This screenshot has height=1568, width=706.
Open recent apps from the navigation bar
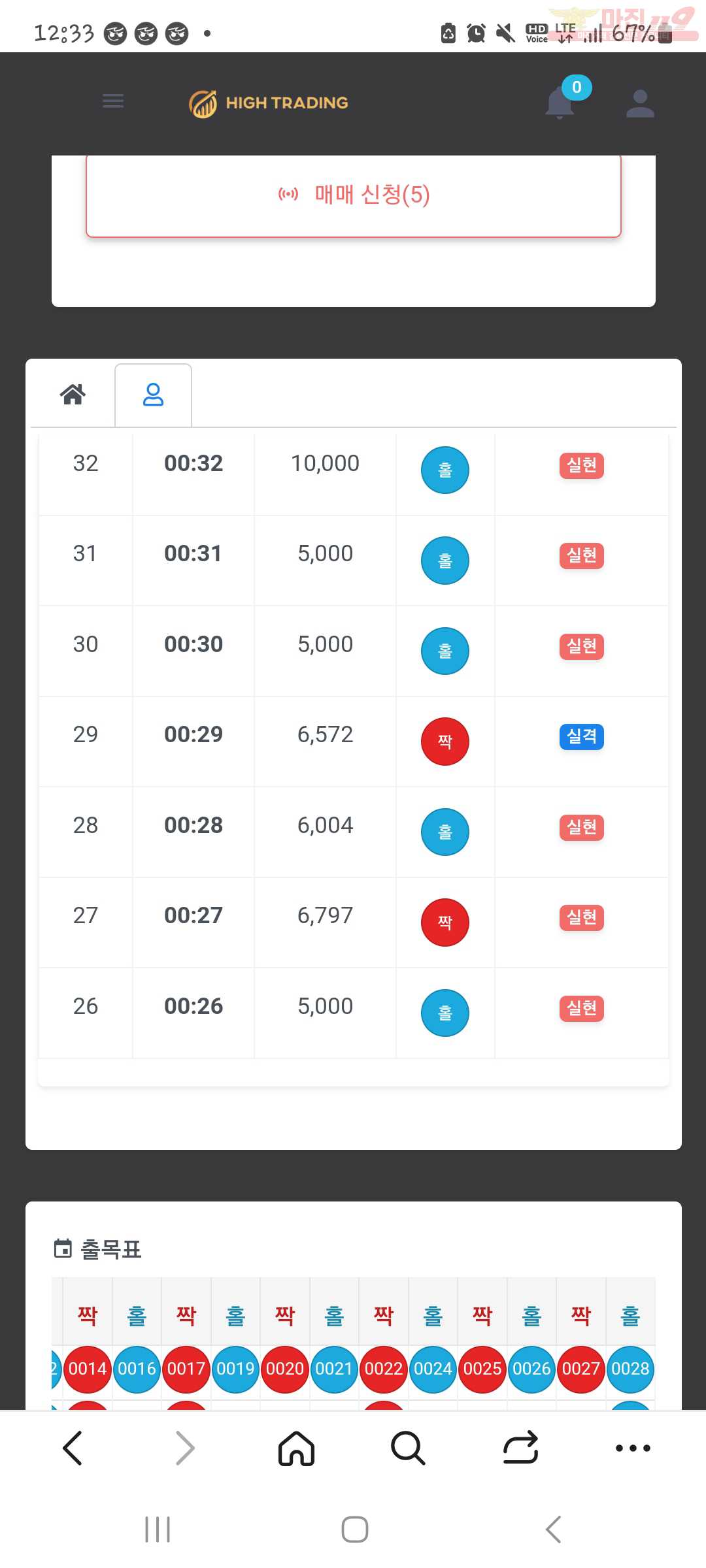(158, 1529)
